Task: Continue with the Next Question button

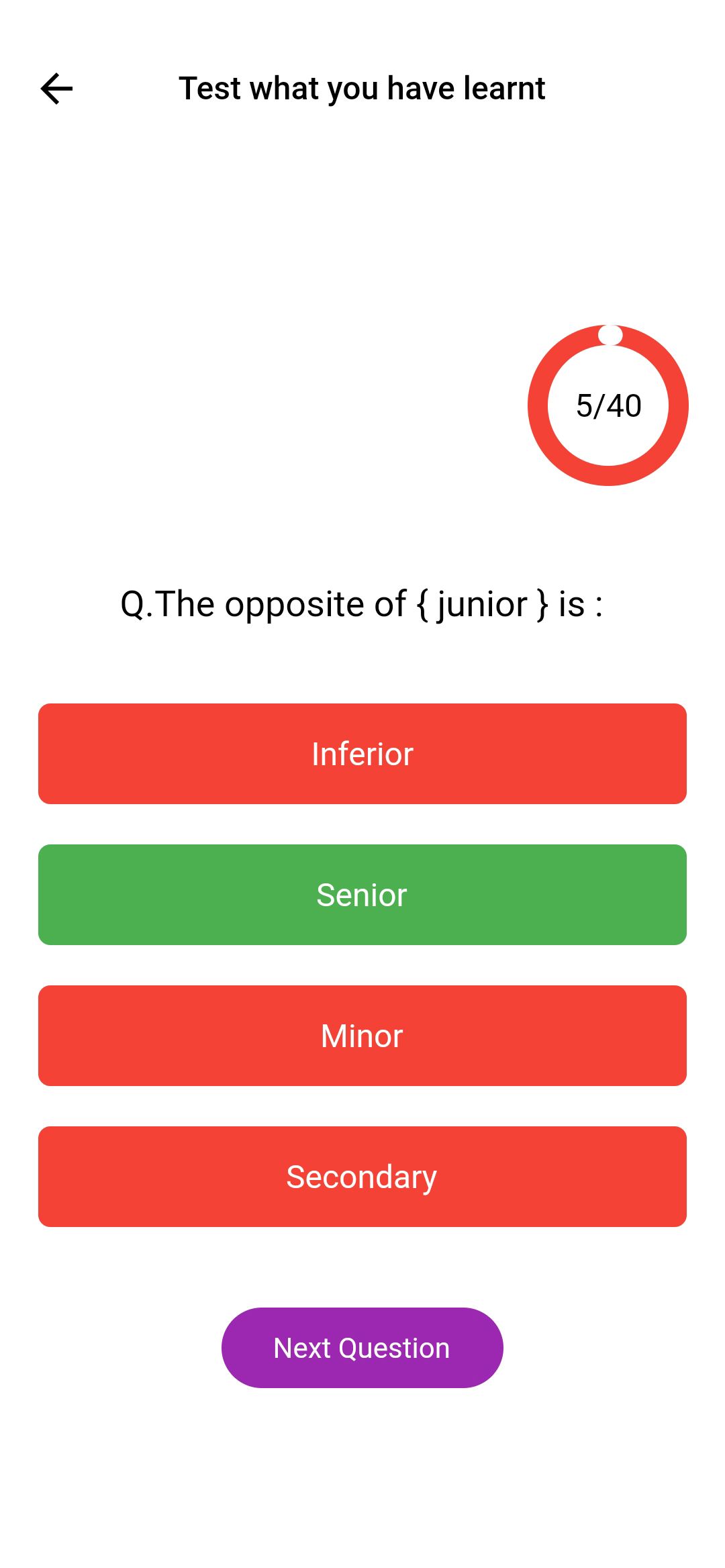Action: 362,1348
